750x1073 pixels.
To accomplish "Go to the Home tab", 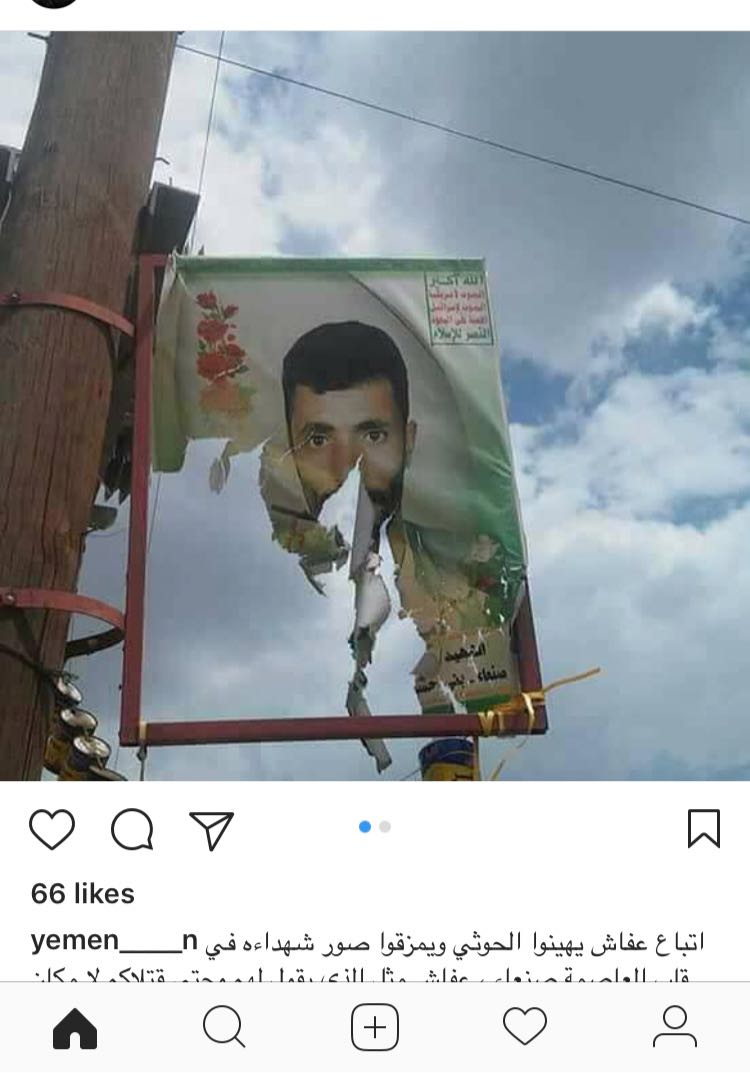I will (x=75, y=1028).
